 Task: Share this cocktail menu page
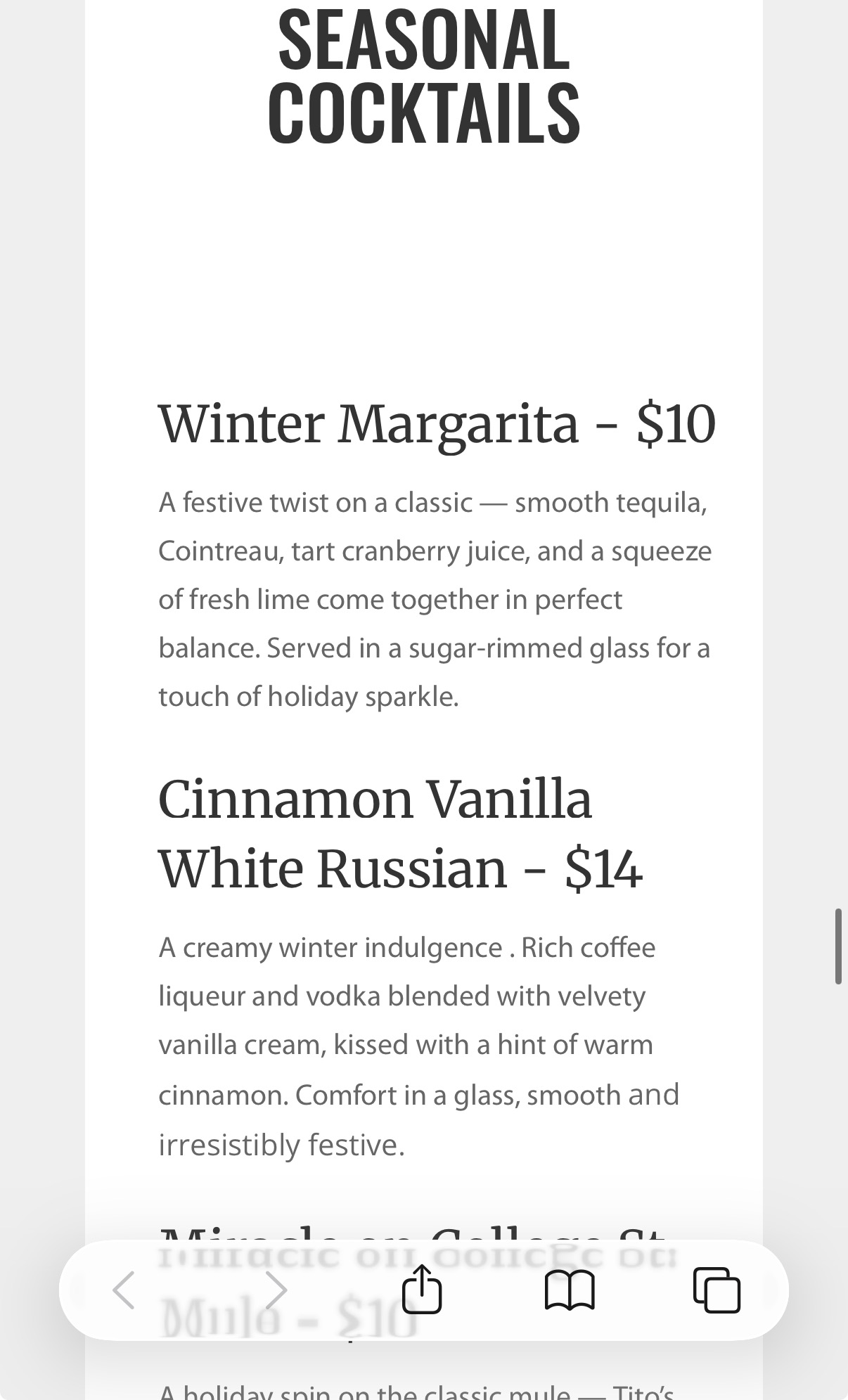point(422,1288)
